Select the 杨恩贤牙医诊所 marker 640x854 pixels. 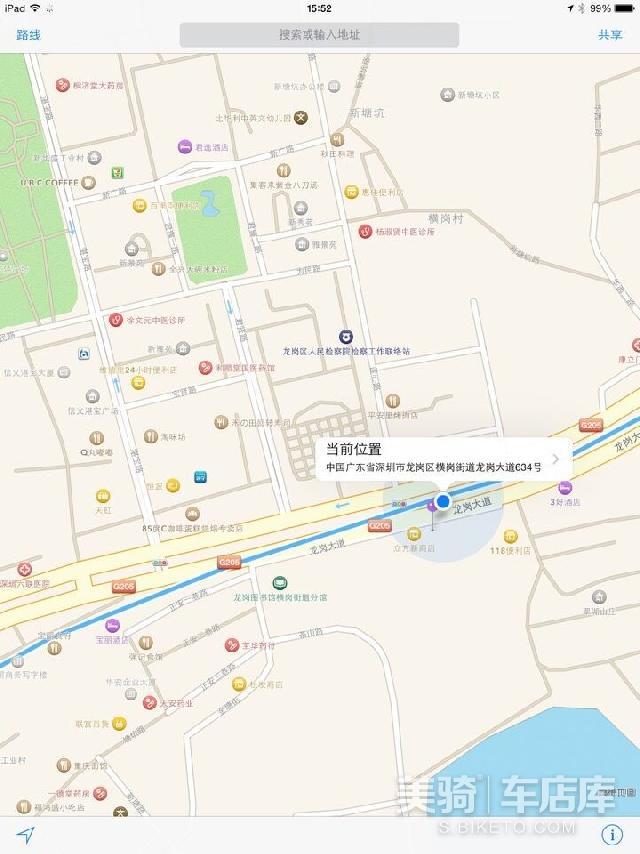pos(365,231)
